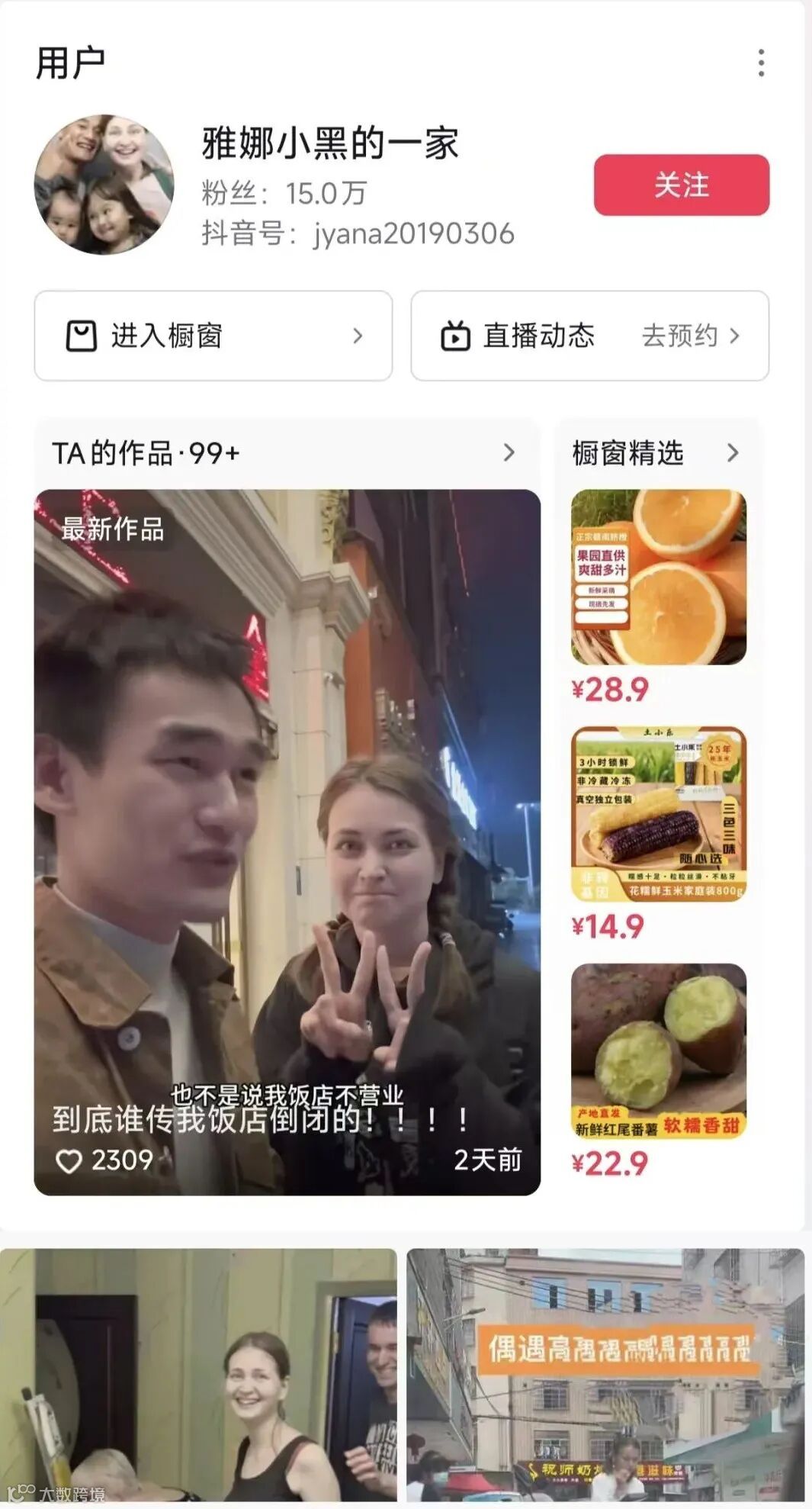Open 直播动态 to reserve livestream
812x1509 pixels.
click(x=589, y=336)
